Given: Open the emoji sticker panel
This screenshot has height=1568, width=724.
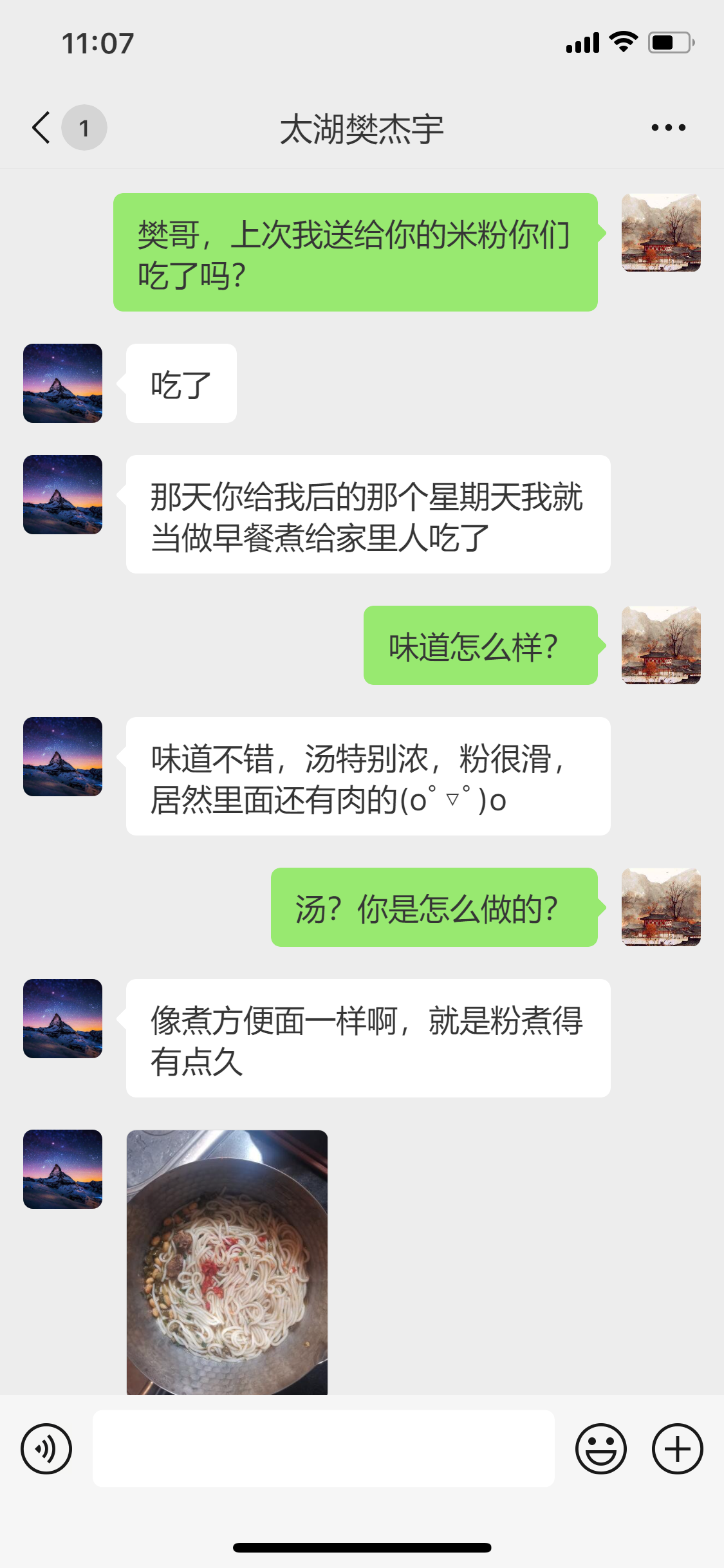Looking at the screenshot, I should point(600,1448).
